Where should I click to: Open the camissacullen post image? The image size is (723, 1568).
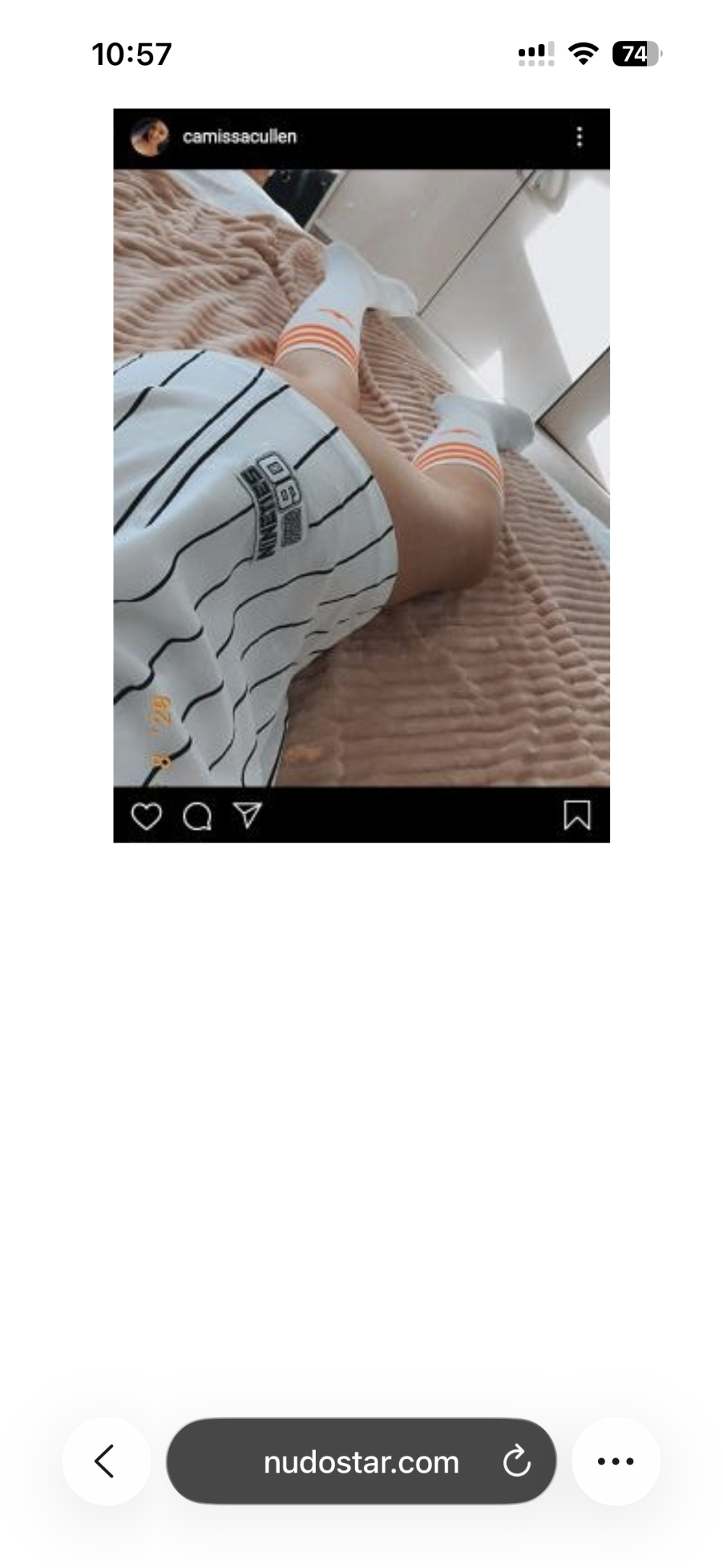pyautogui.click(x=361, y=477)
